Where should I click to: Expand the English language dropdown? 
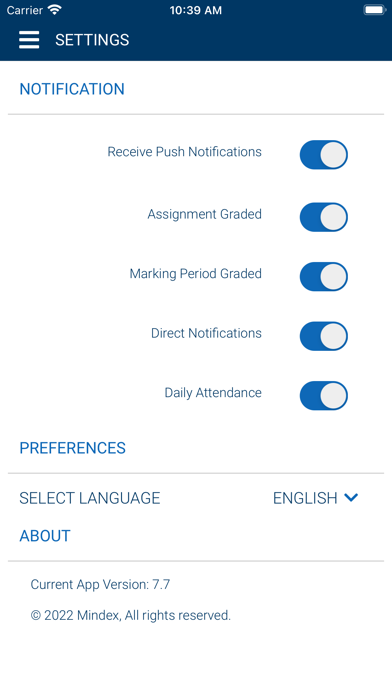316,498
